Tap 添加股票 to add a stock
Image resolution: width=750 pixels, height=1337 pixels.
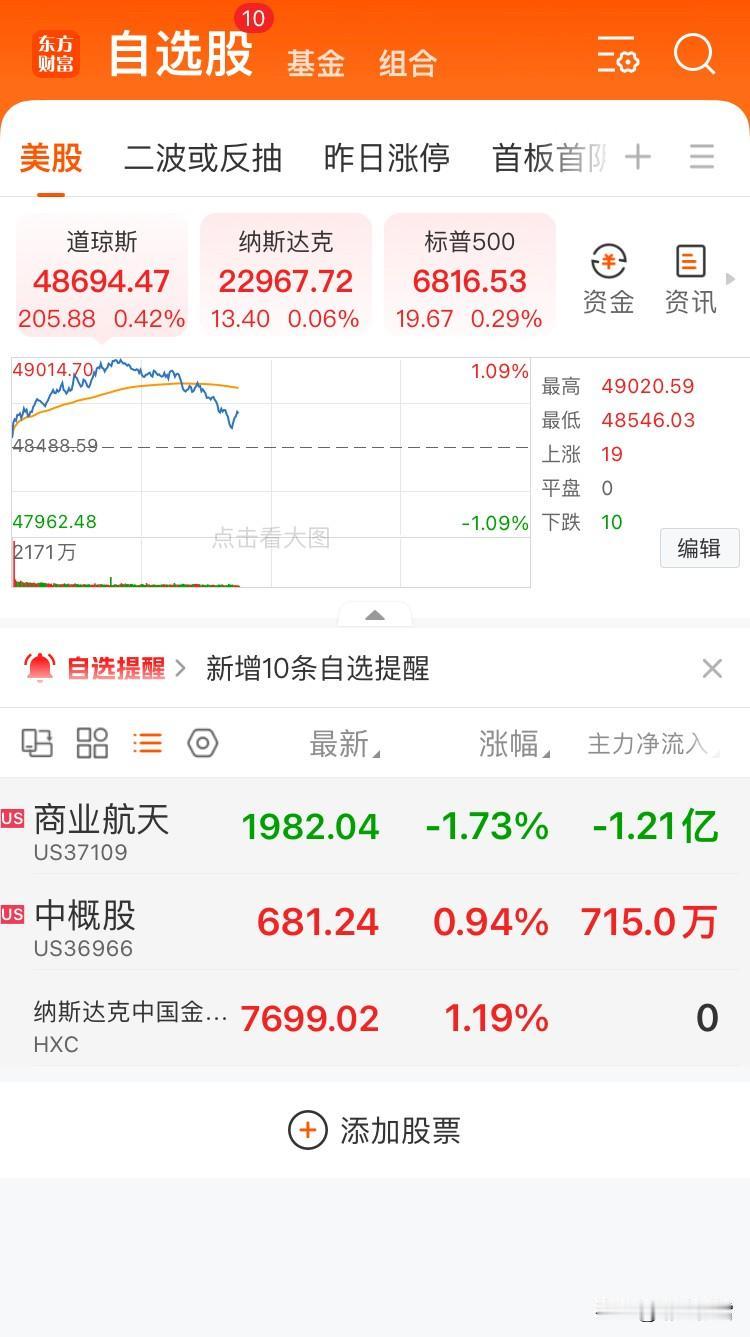pyautogui.click(x=374, y=1130)
